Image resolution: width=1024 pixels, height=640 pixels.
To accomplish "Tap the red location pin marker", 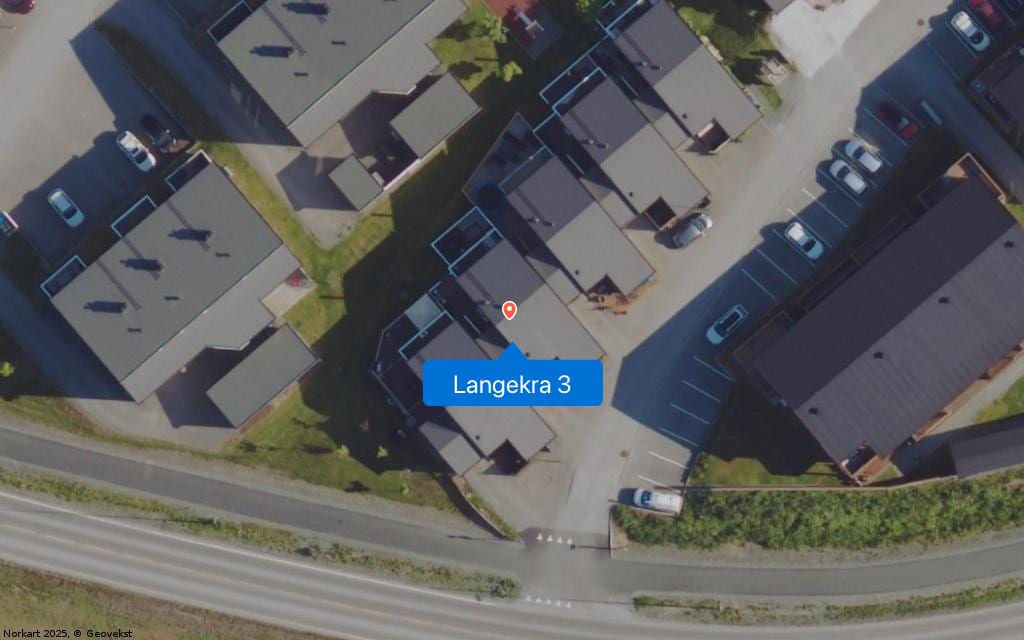I will pyautogui.click(x=509, y=310).
